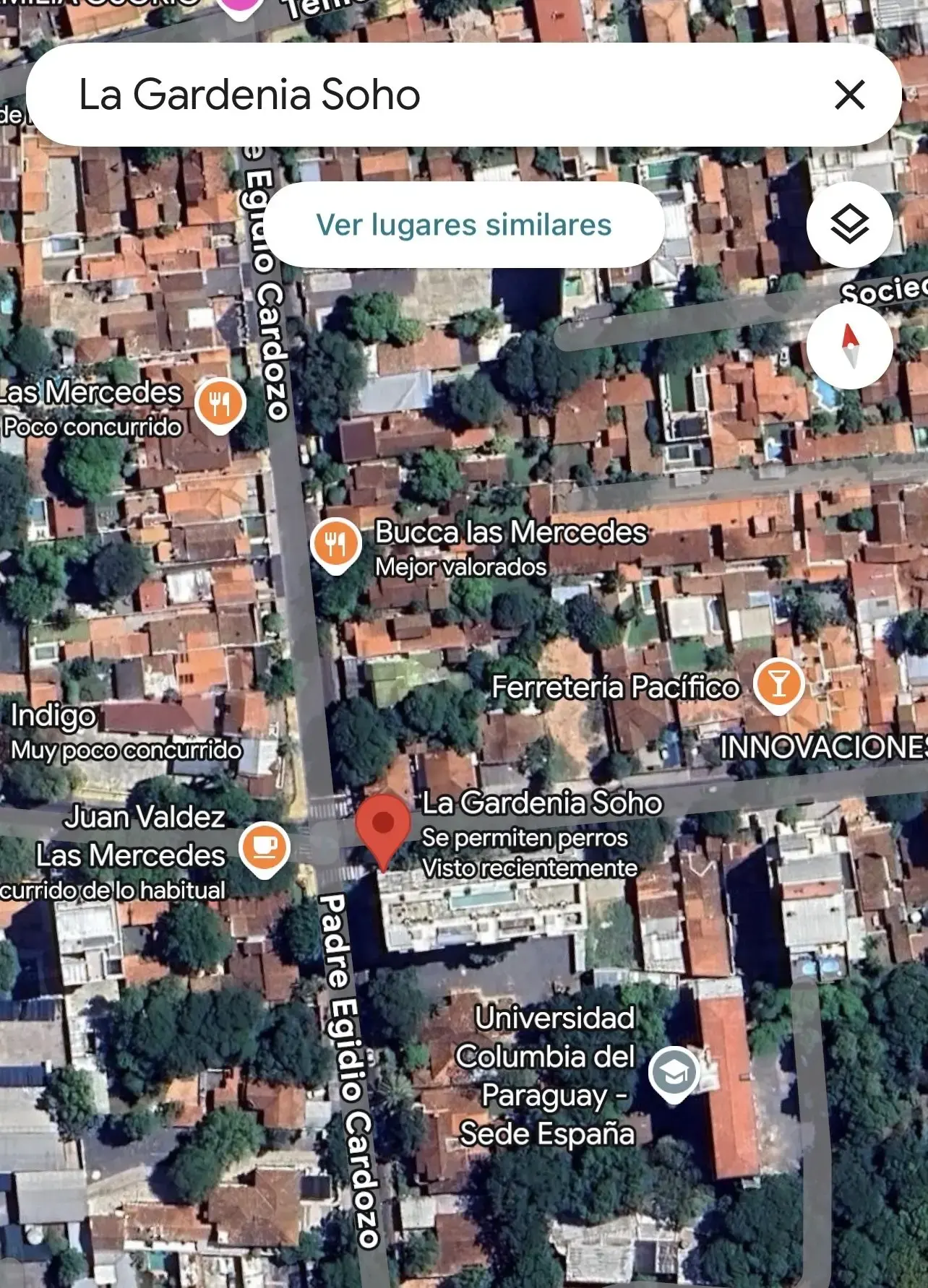Open the Bucca las Mercedes restaurant pin

pos(335,544)
